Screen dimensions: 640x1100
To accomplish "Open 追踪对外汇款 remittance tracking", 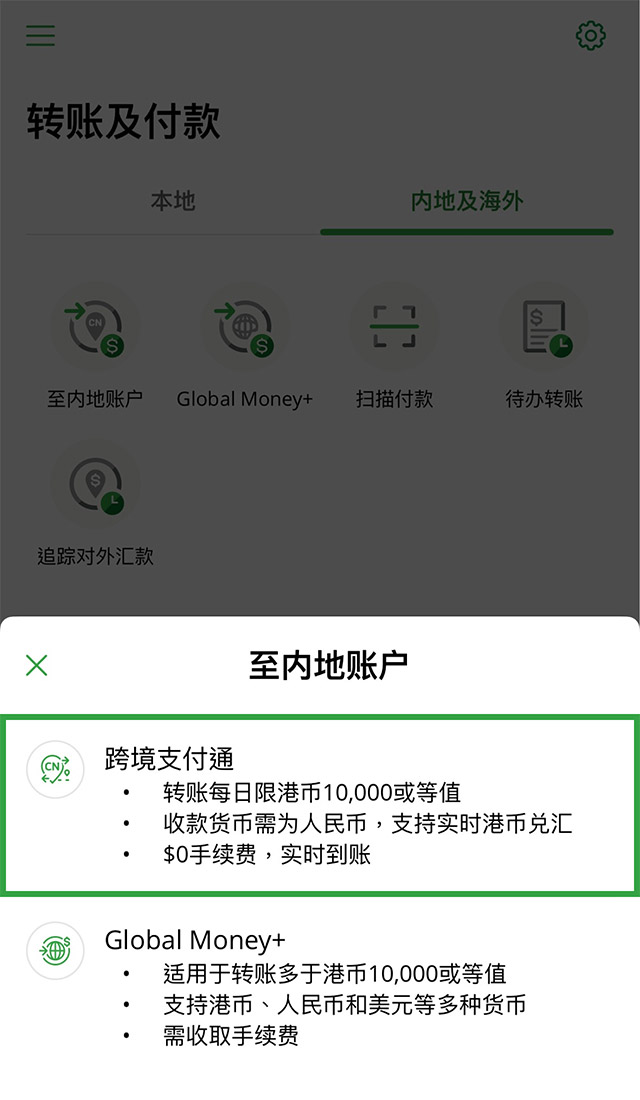I will pyautogui.click(x=95, y=505).
